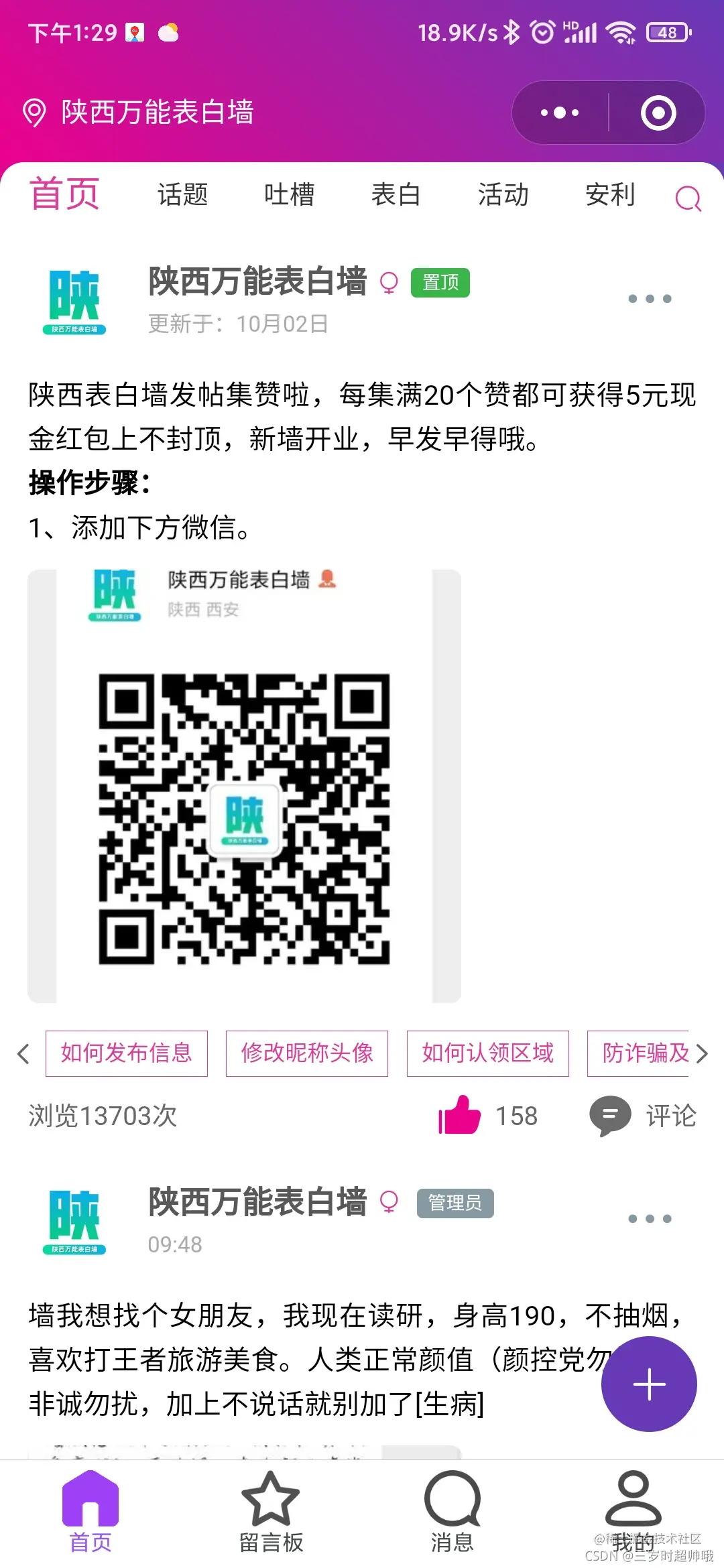This screenshot has width=724, height=1568.
Task: Switch to the 活动 tab
Action: (x=503, y=195)
